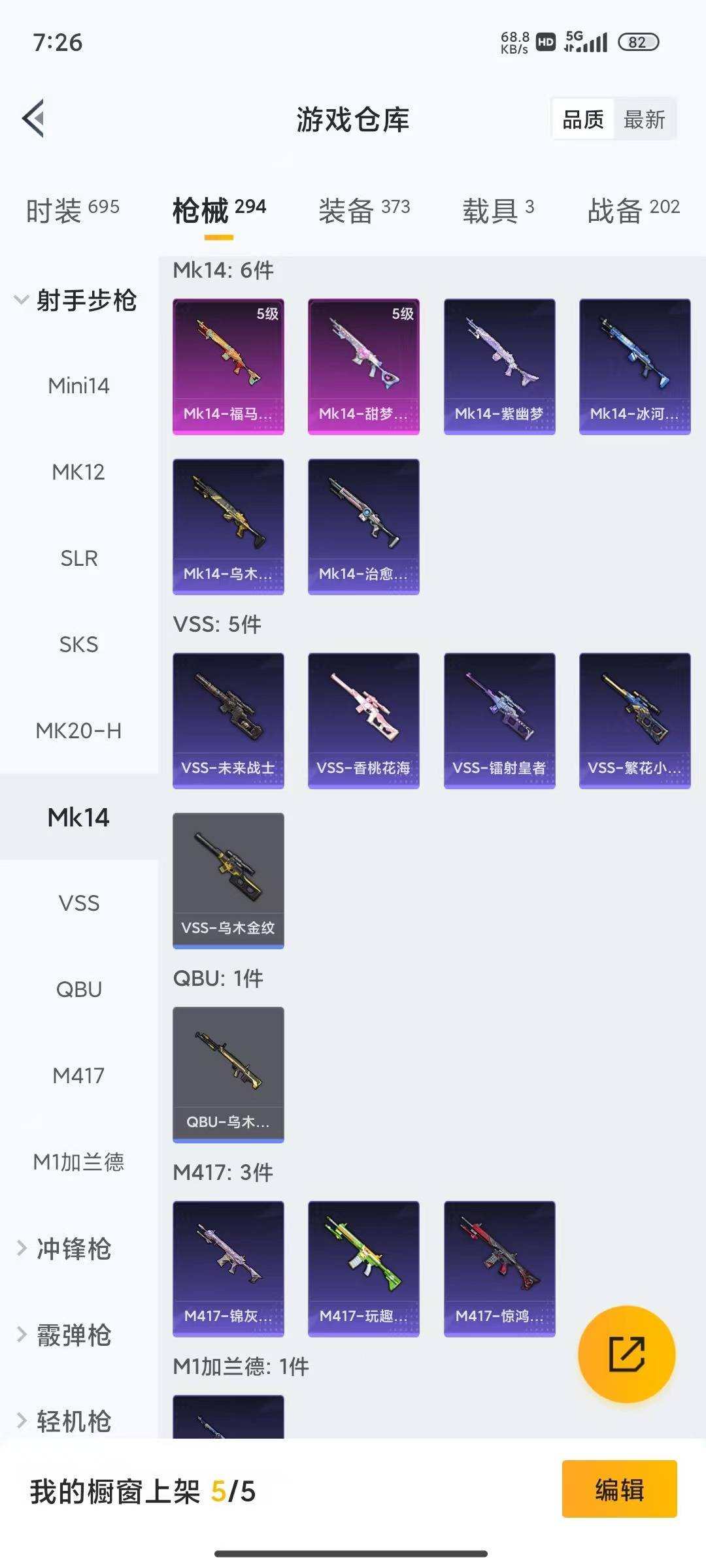Switch to the 装备 tab
This screenshot has width=706, height=1568.
tap(364, 210)
